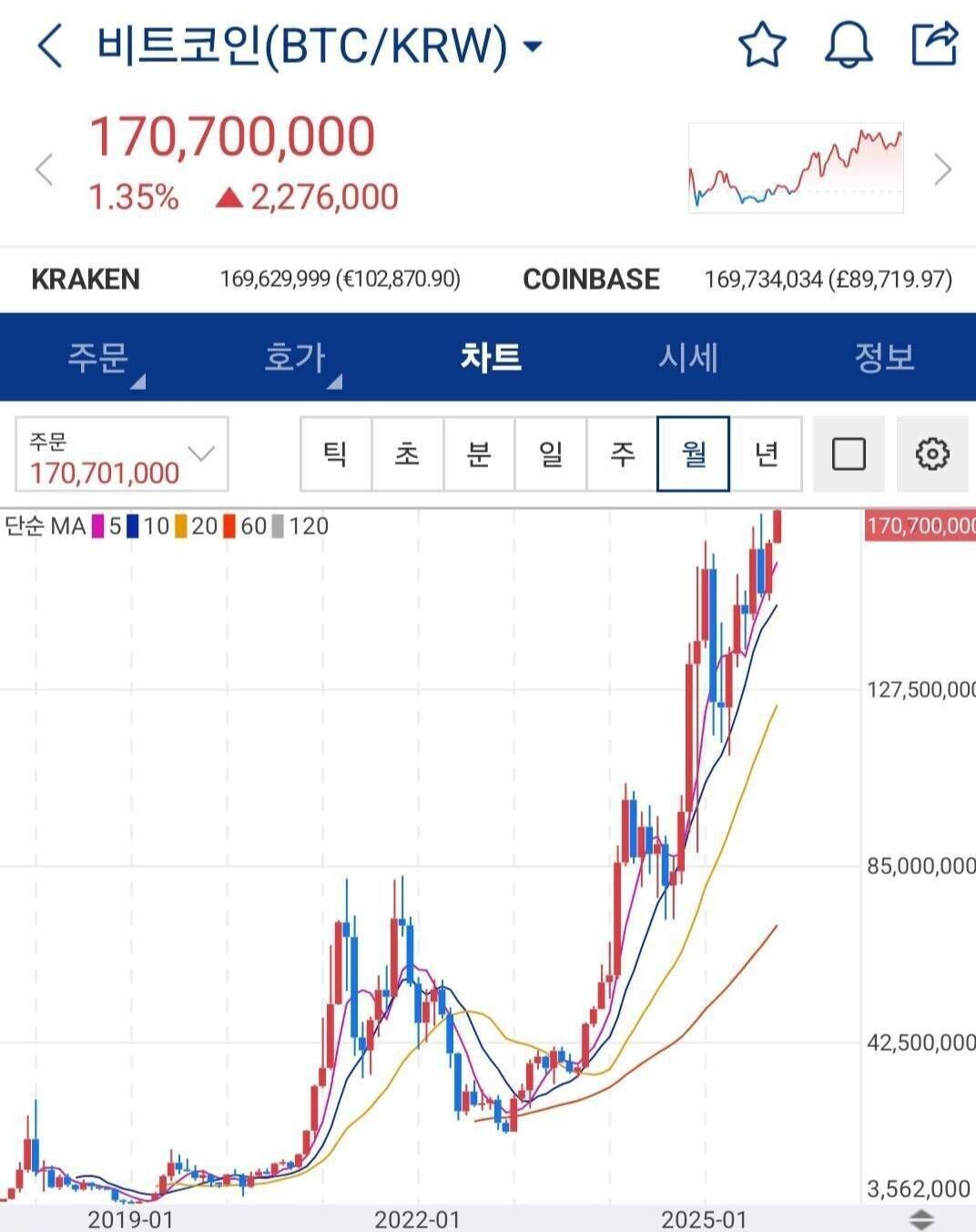
Task: Open chart settings gear
Action: tap(932, 453)
